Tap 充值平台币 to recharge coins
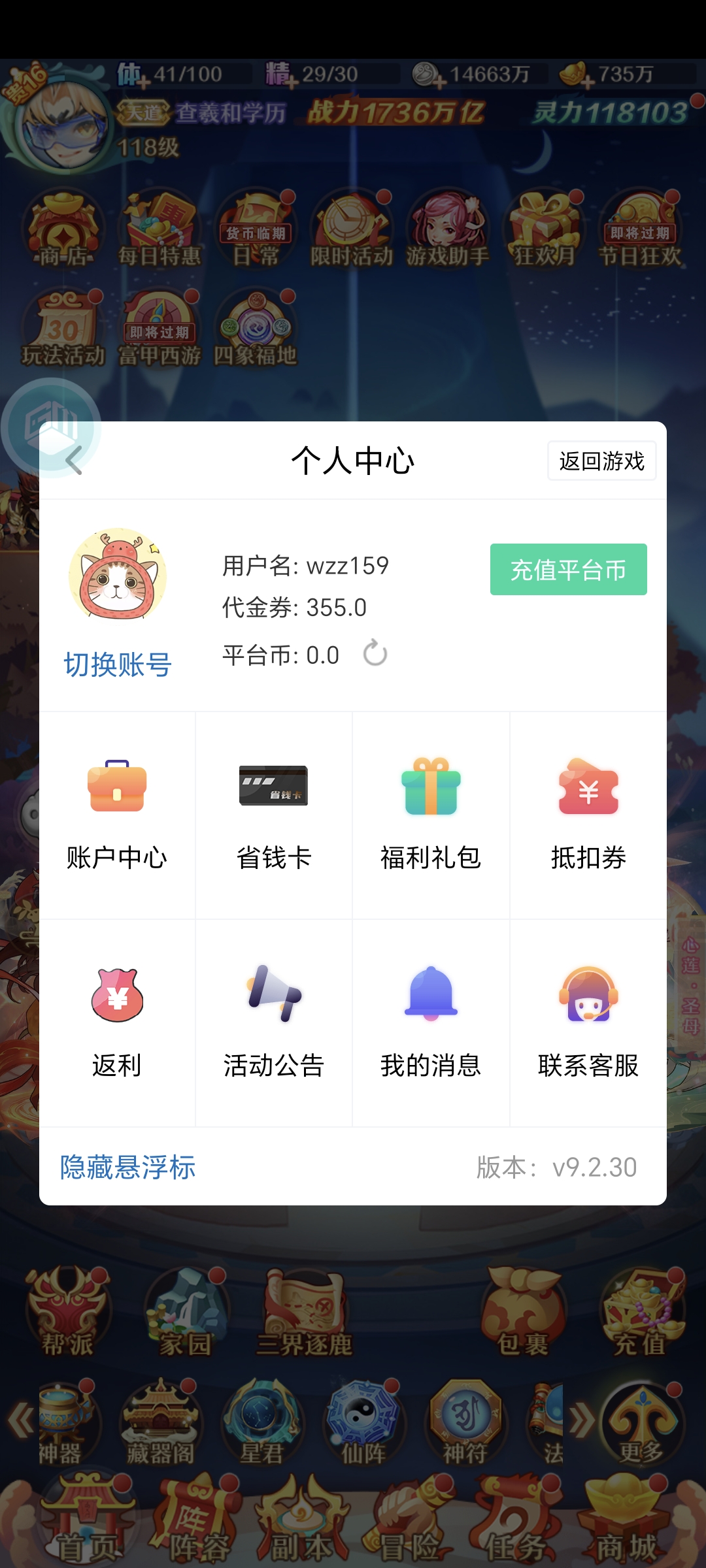 568,570
